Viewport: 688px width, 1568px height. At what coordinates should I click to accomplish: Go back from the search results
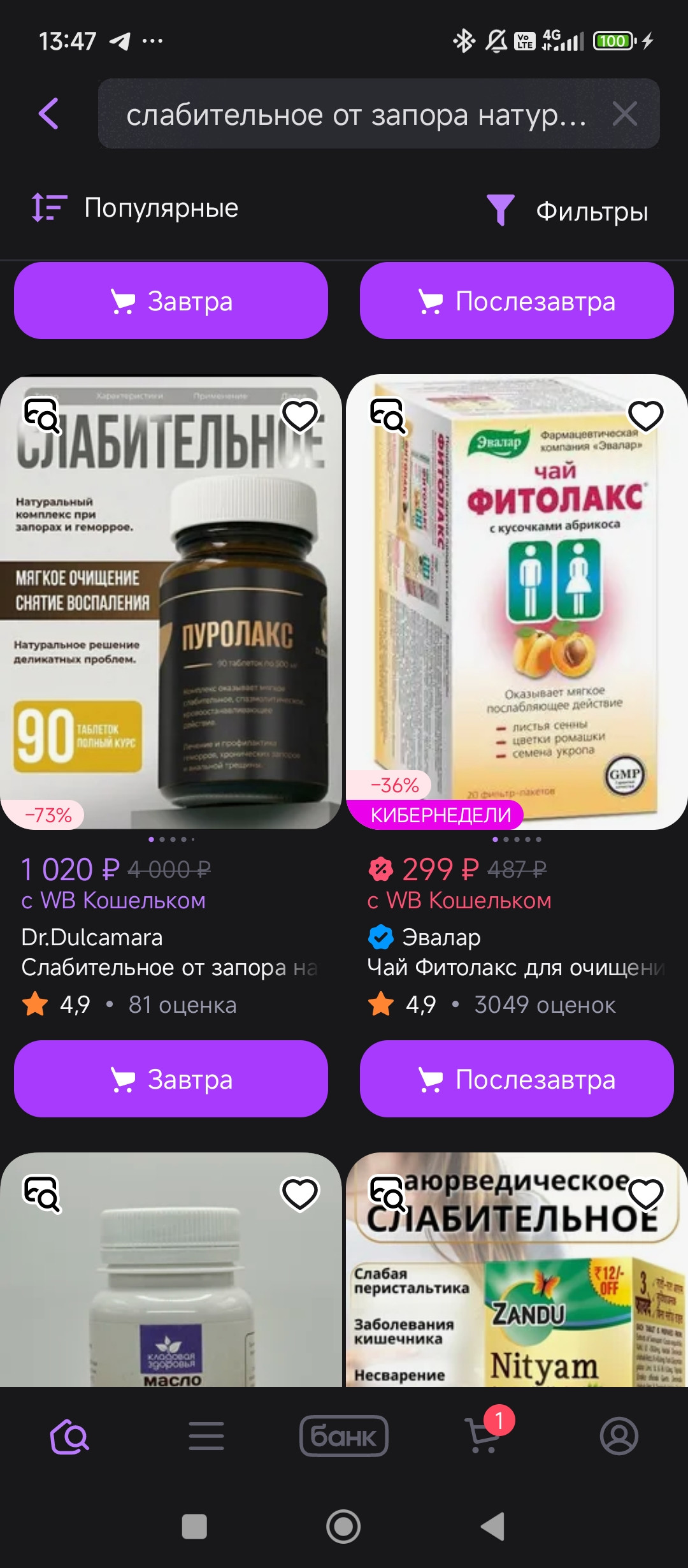(x=49, y=114)
